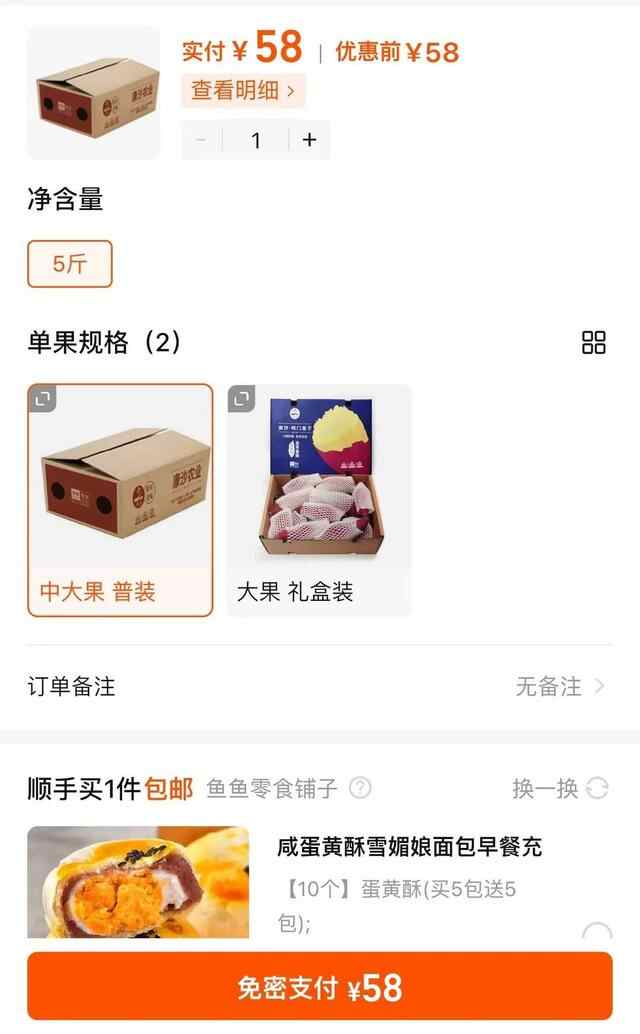640x1034 pixels.
Task: Select the 咸蛋黄酥 add-on checkbox
Action: 597,934
